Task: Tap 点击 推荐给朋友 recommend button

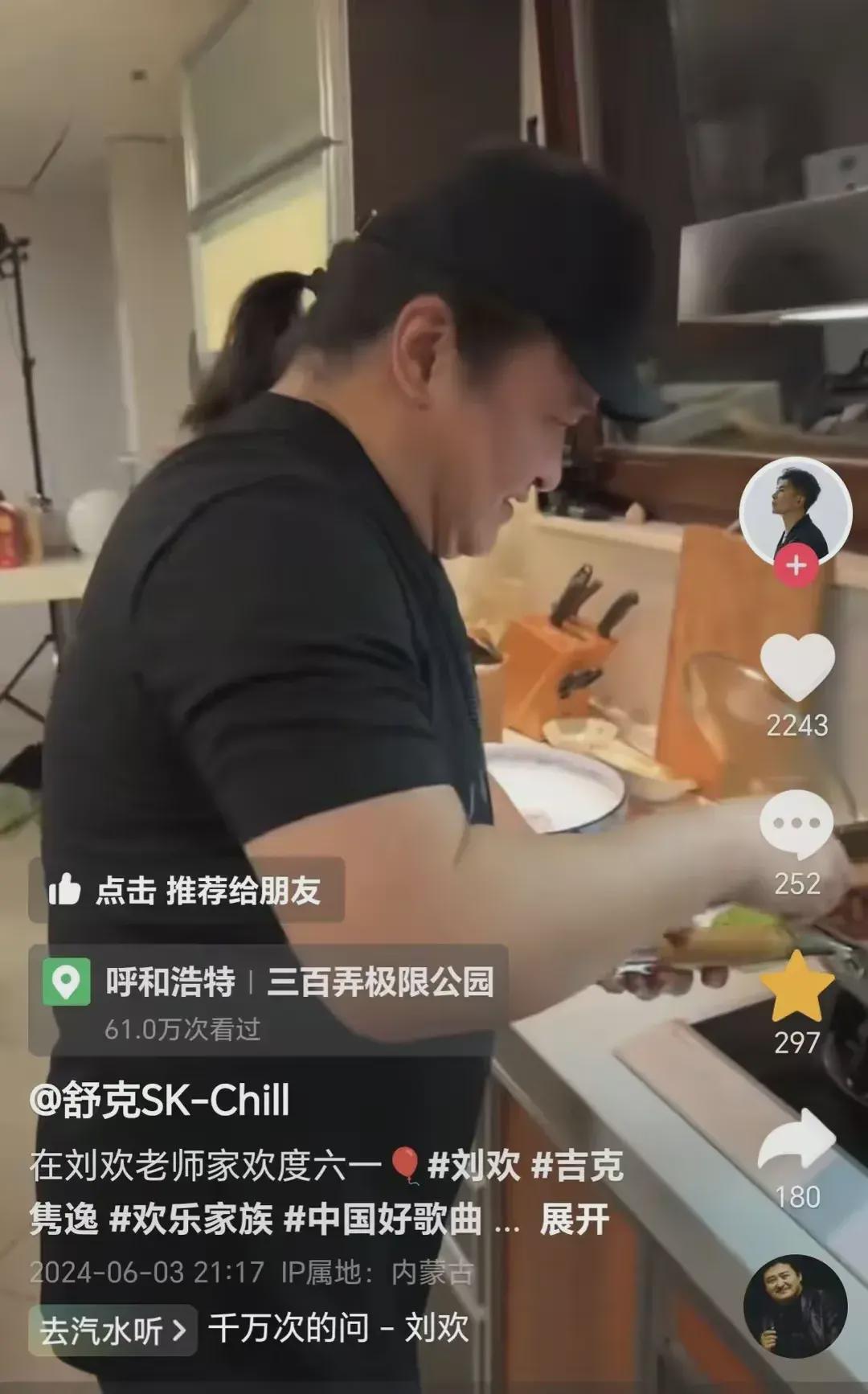Action: tap(186, 890)
